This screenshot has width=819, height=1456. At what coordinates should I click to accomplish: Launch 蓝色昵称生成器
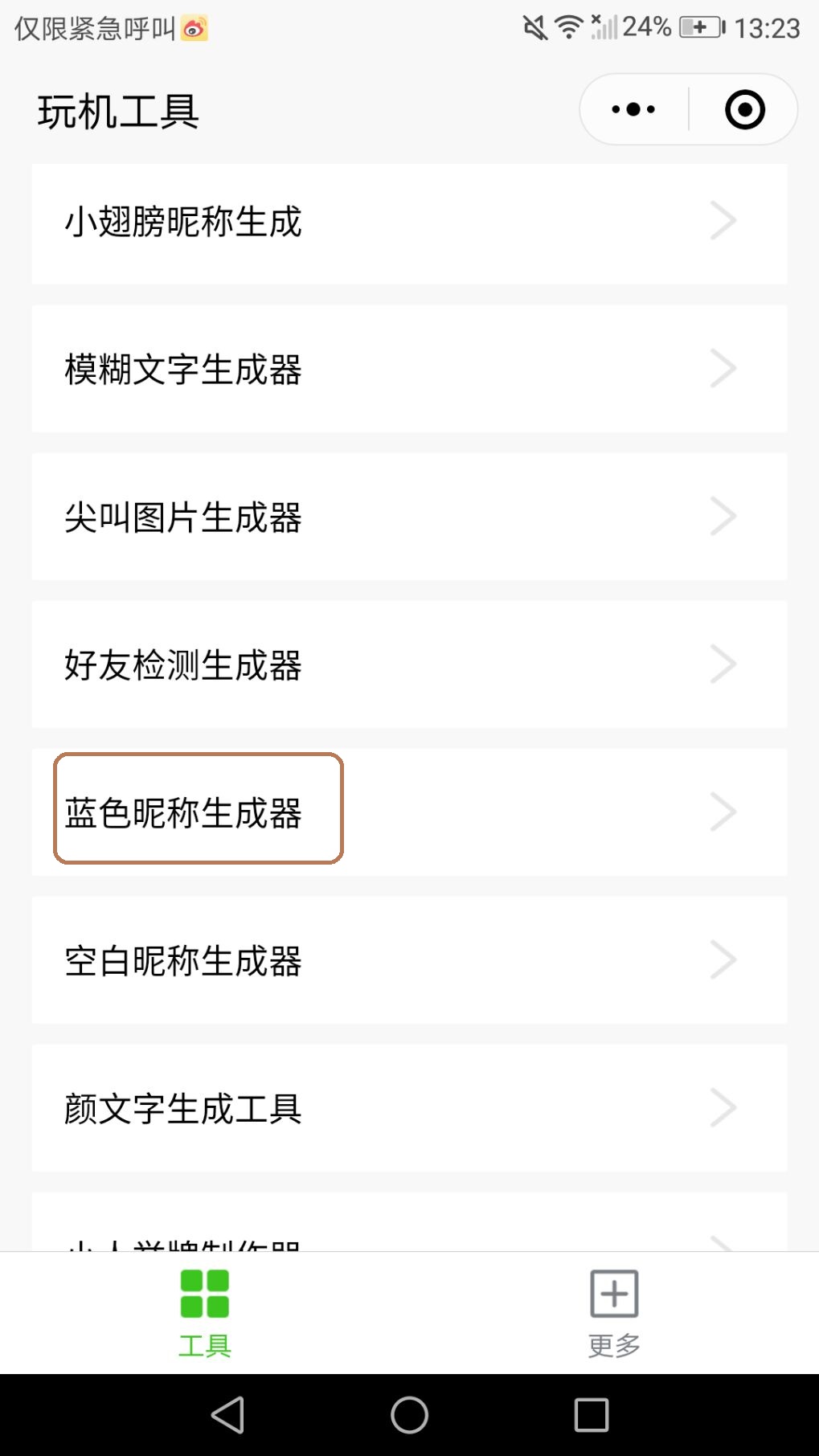409,812
